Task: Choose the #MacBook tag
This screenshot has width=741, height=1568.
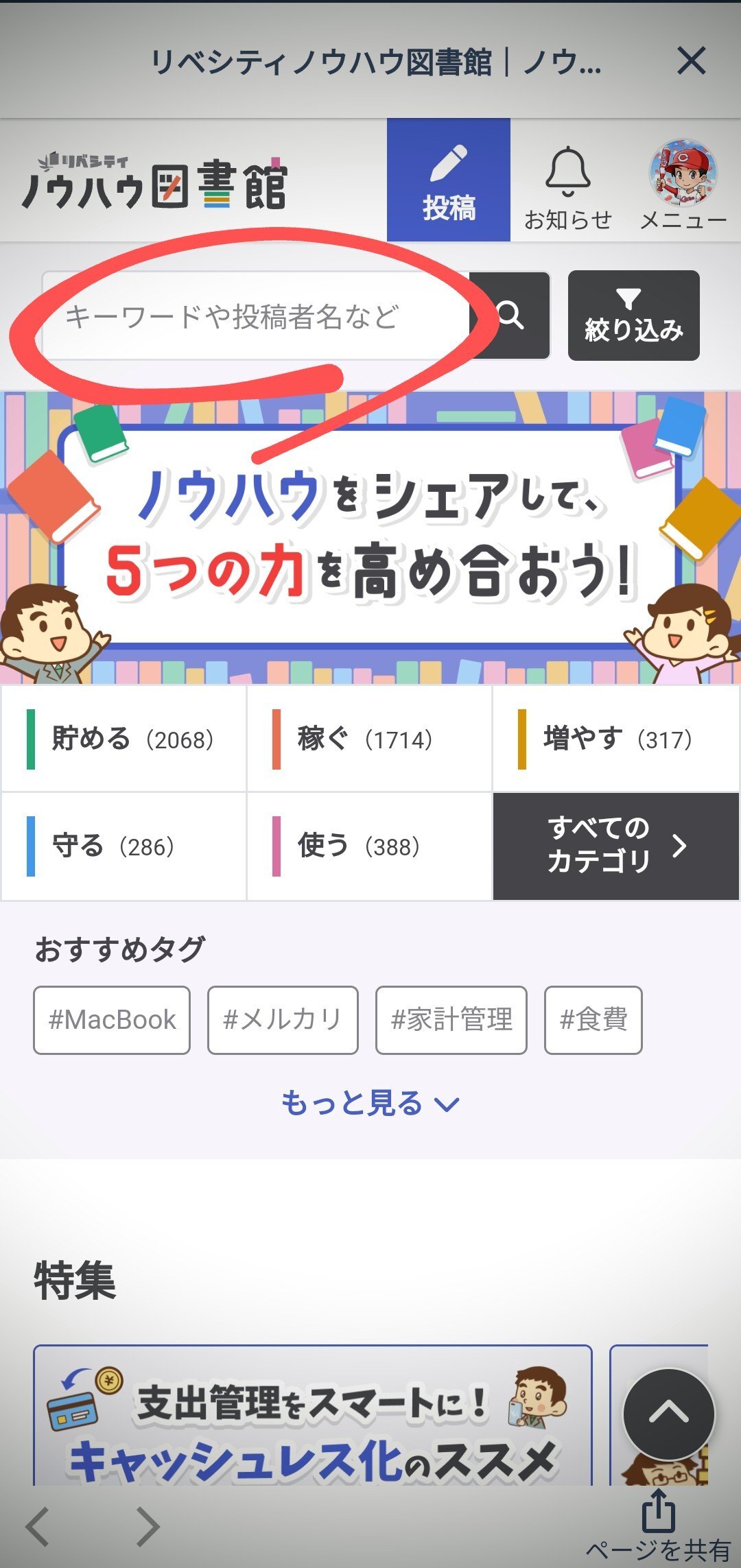Action: tap(112, 1020)
